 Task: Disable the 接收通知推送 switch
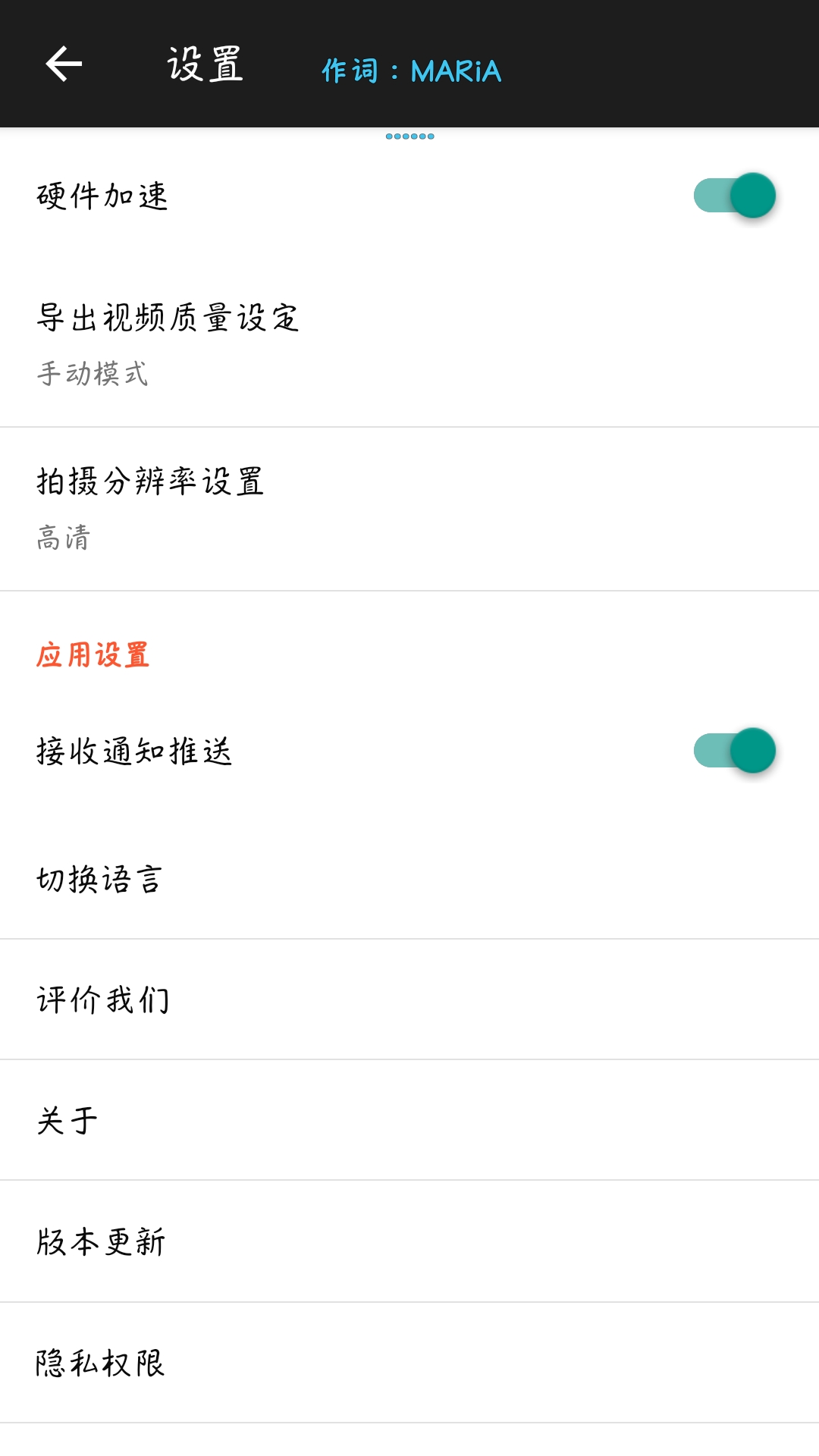734,751
